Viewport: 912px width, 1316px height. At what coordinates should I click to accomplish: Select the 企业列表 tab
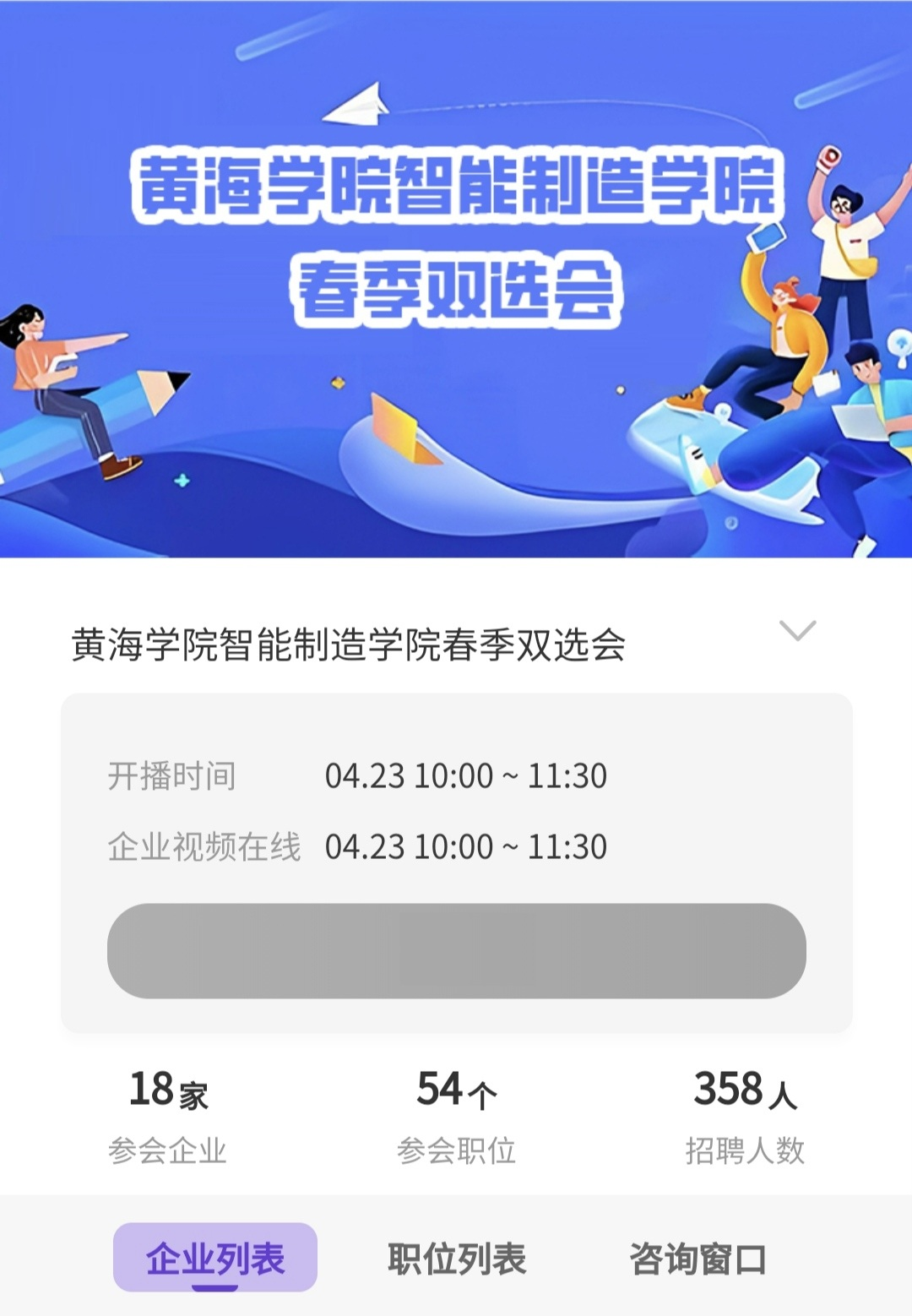pos(215,1258)
